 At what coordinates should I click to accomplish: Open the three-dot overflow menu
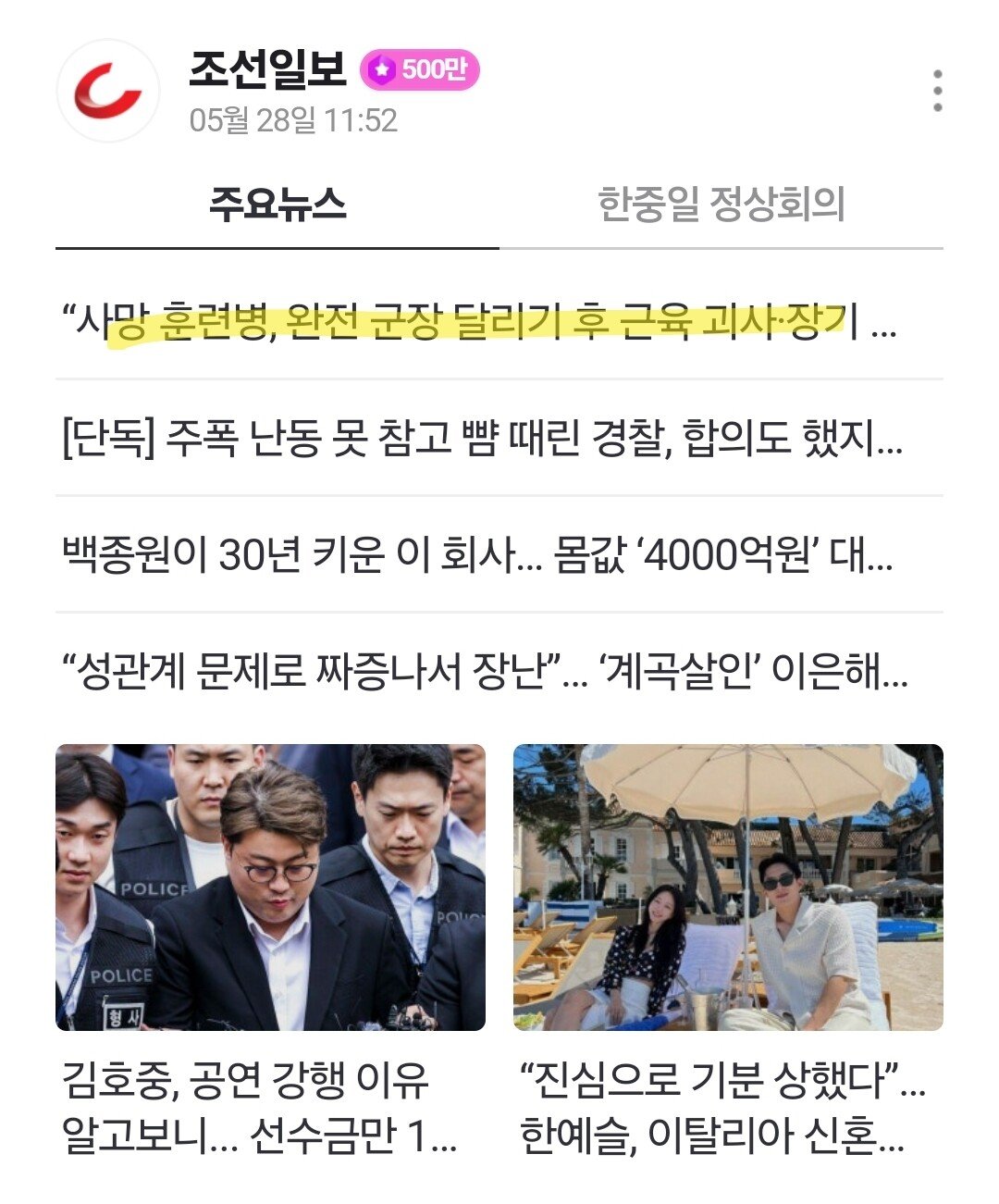pyautogui.click(x=937, y=91)
